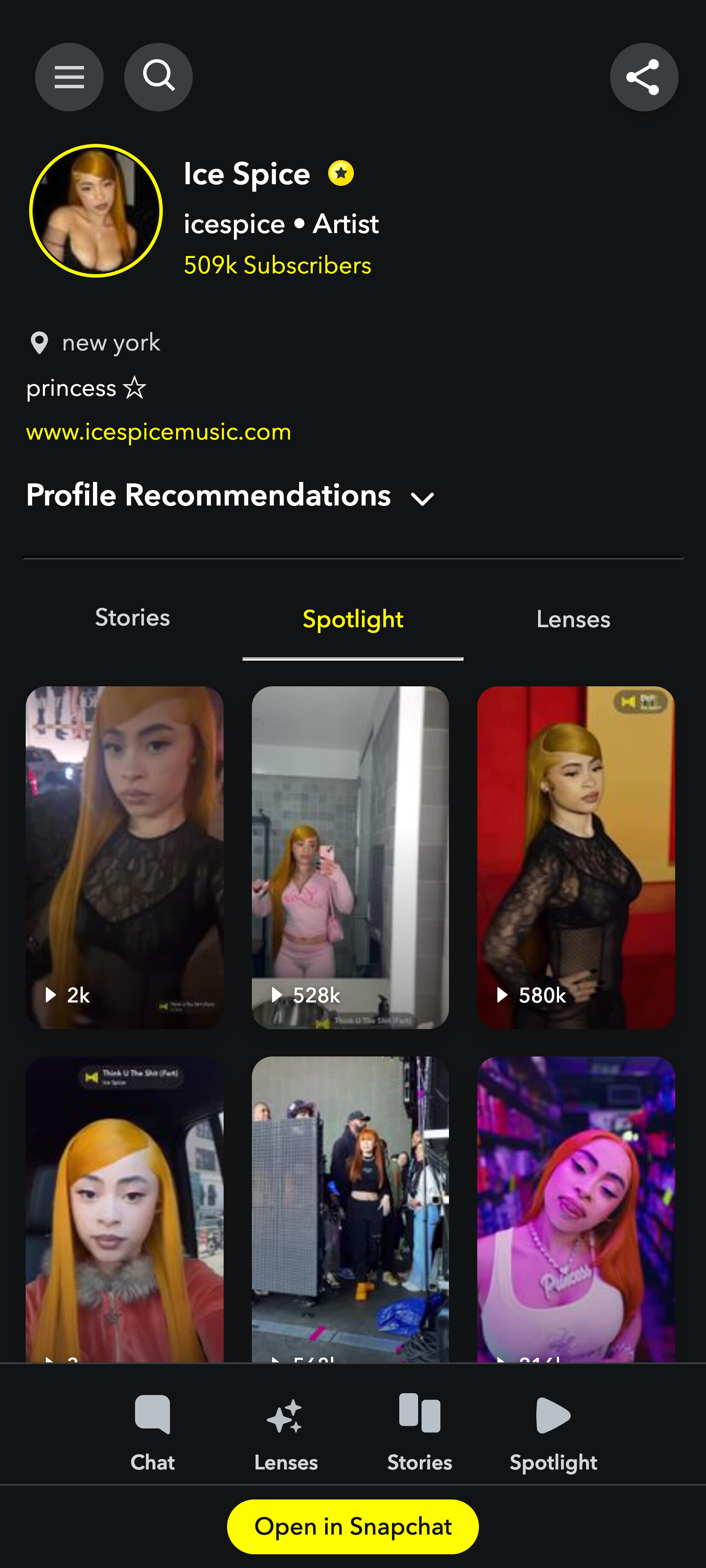This screenshot has height=1568, width=706.
Task: Play the Spotlight video with 528k views
Action: coord(350,857)
